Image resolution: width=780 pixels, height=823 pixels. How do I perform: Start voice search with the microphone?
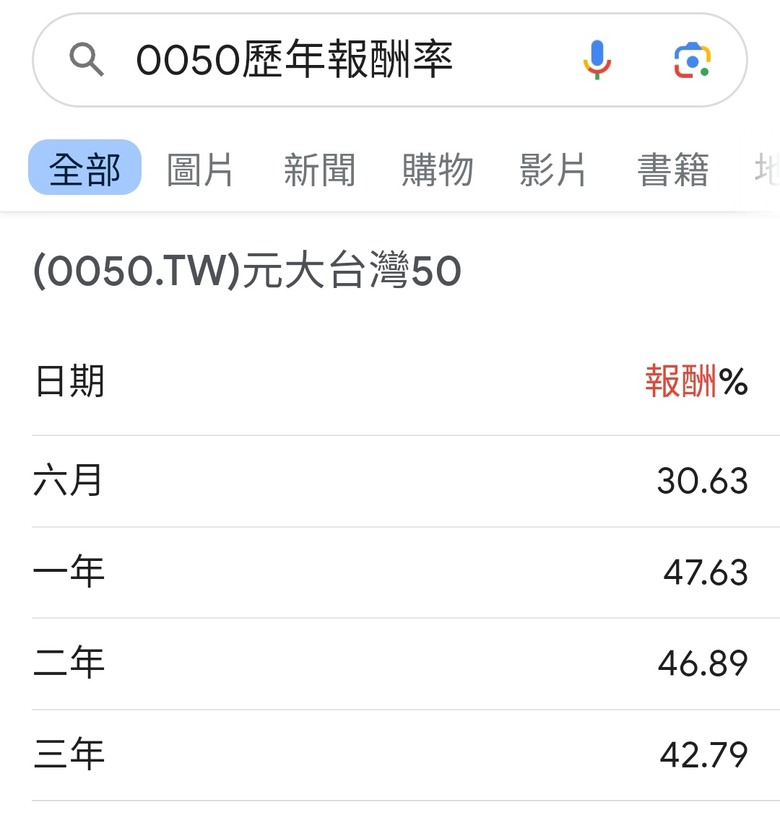(597, 61)
